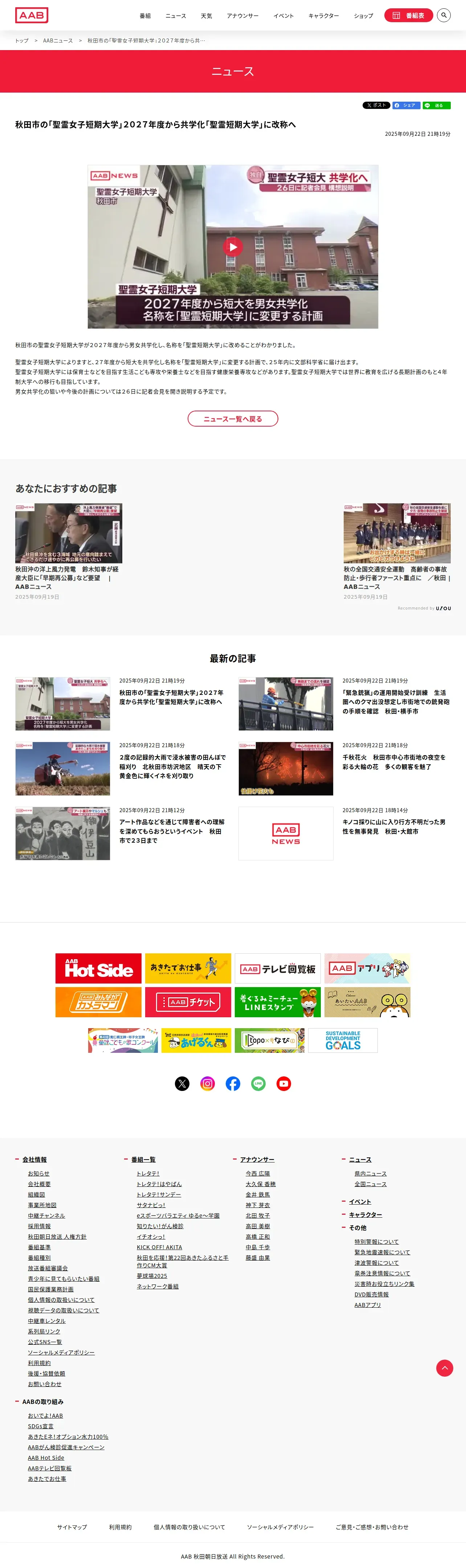The height and width of the screenshot is (1568, 466).
Task: Open recommended article about 洋上風力発電
Action: click(69, 551)
